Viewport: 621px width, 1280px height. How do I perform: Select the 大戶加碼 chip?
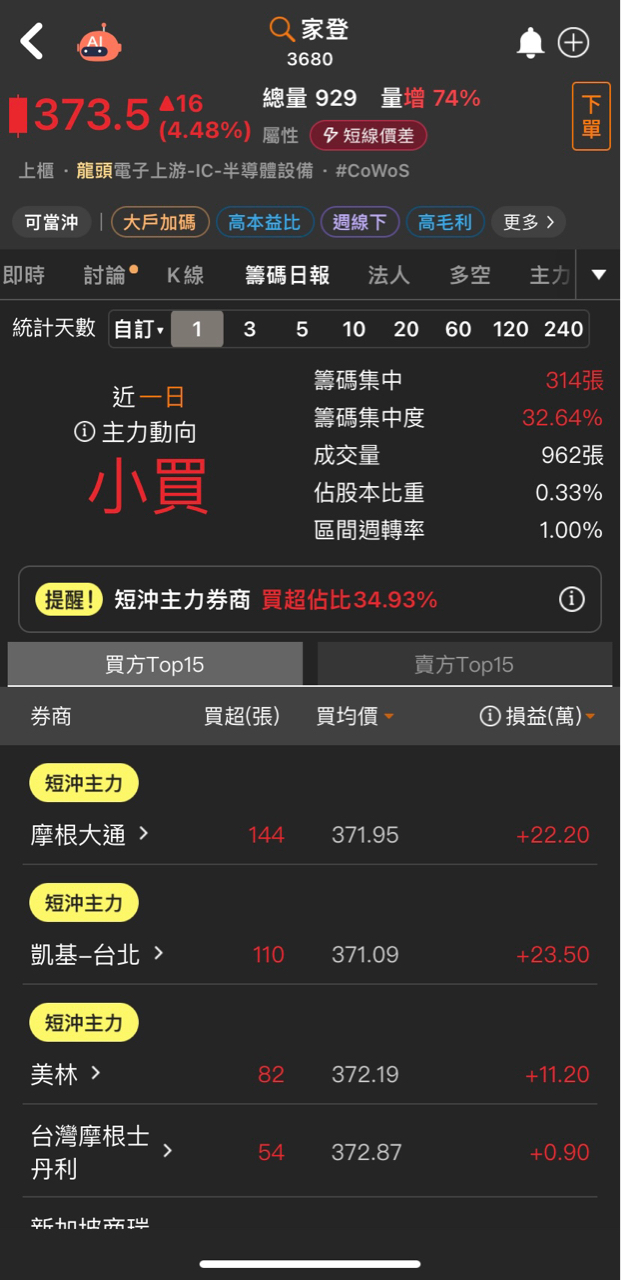160,222
